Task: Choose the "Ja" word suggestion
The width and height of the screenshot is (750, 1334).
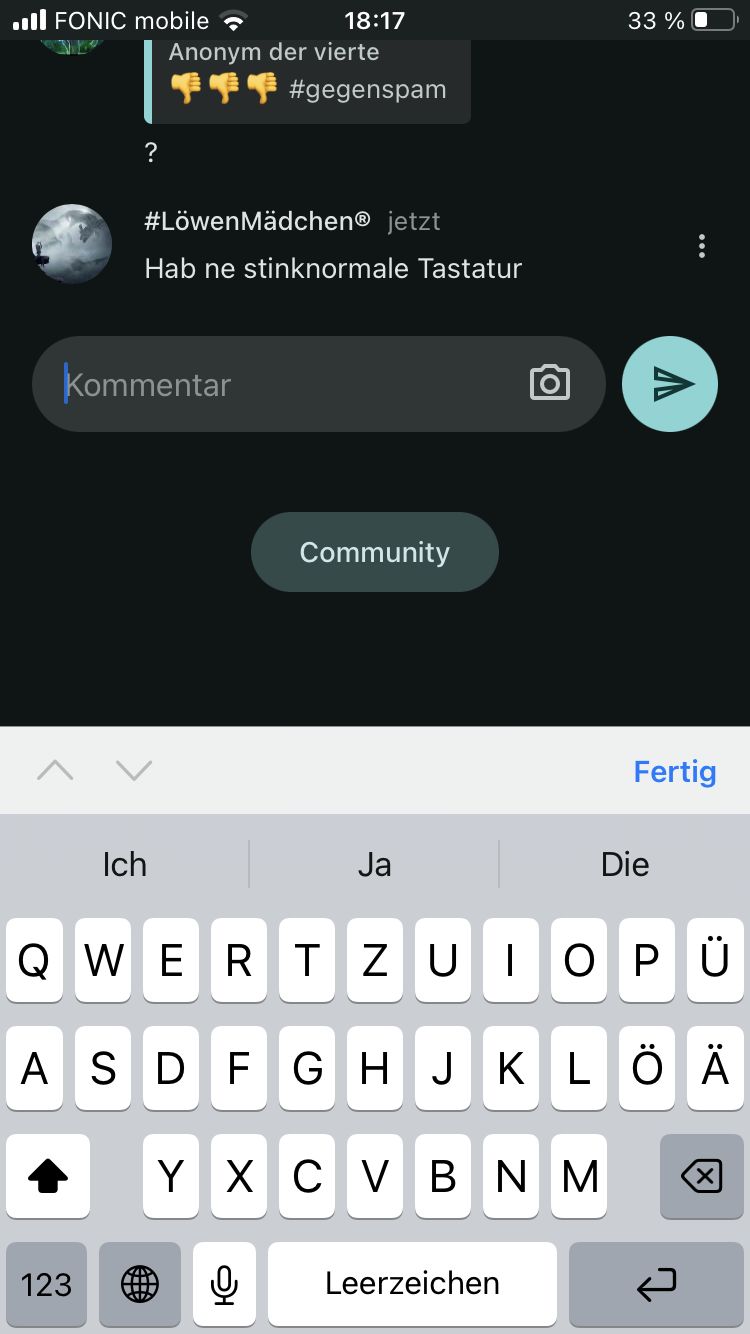Action: point(374,864)
